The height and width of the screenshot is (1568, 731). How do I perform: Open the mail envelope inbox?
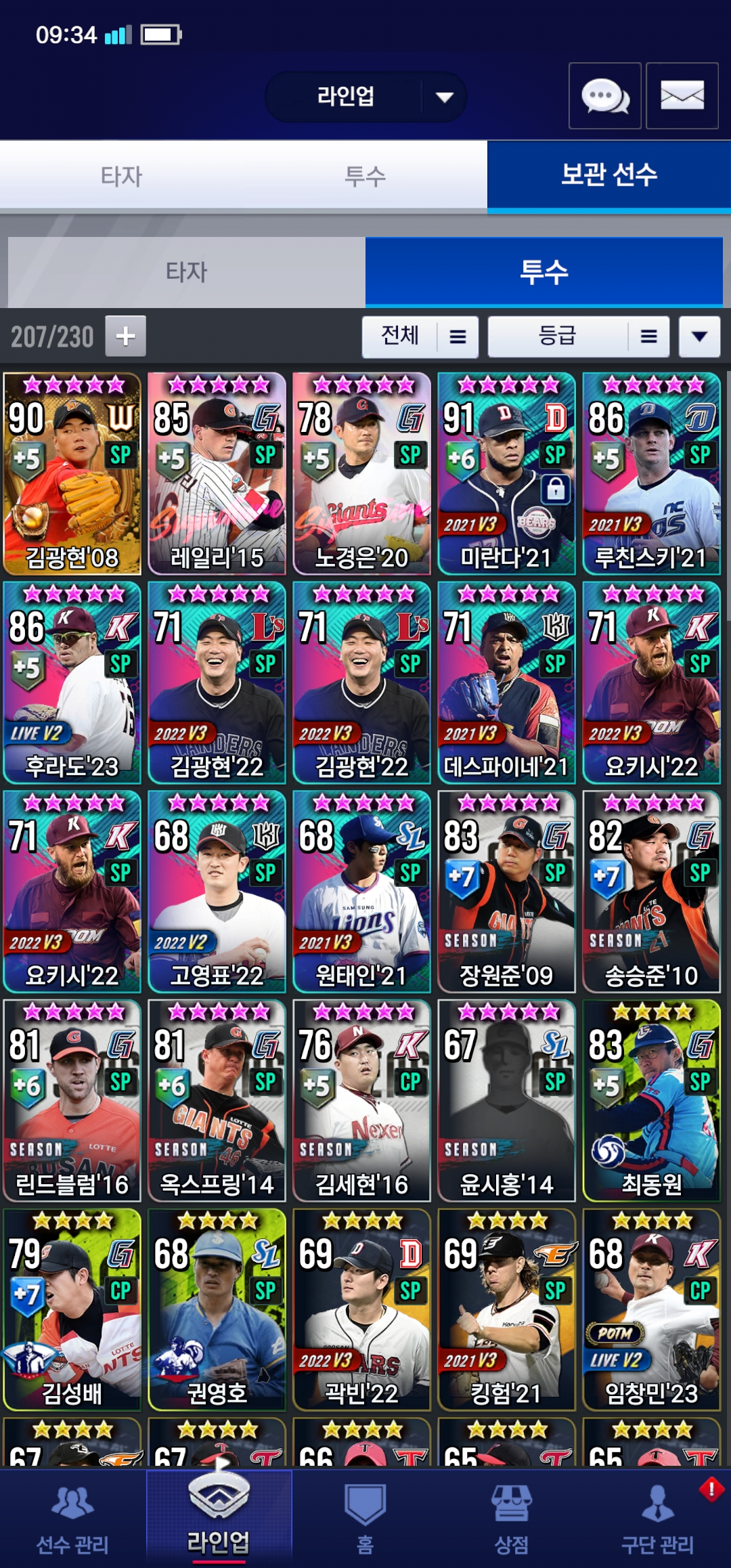(682, 95)
